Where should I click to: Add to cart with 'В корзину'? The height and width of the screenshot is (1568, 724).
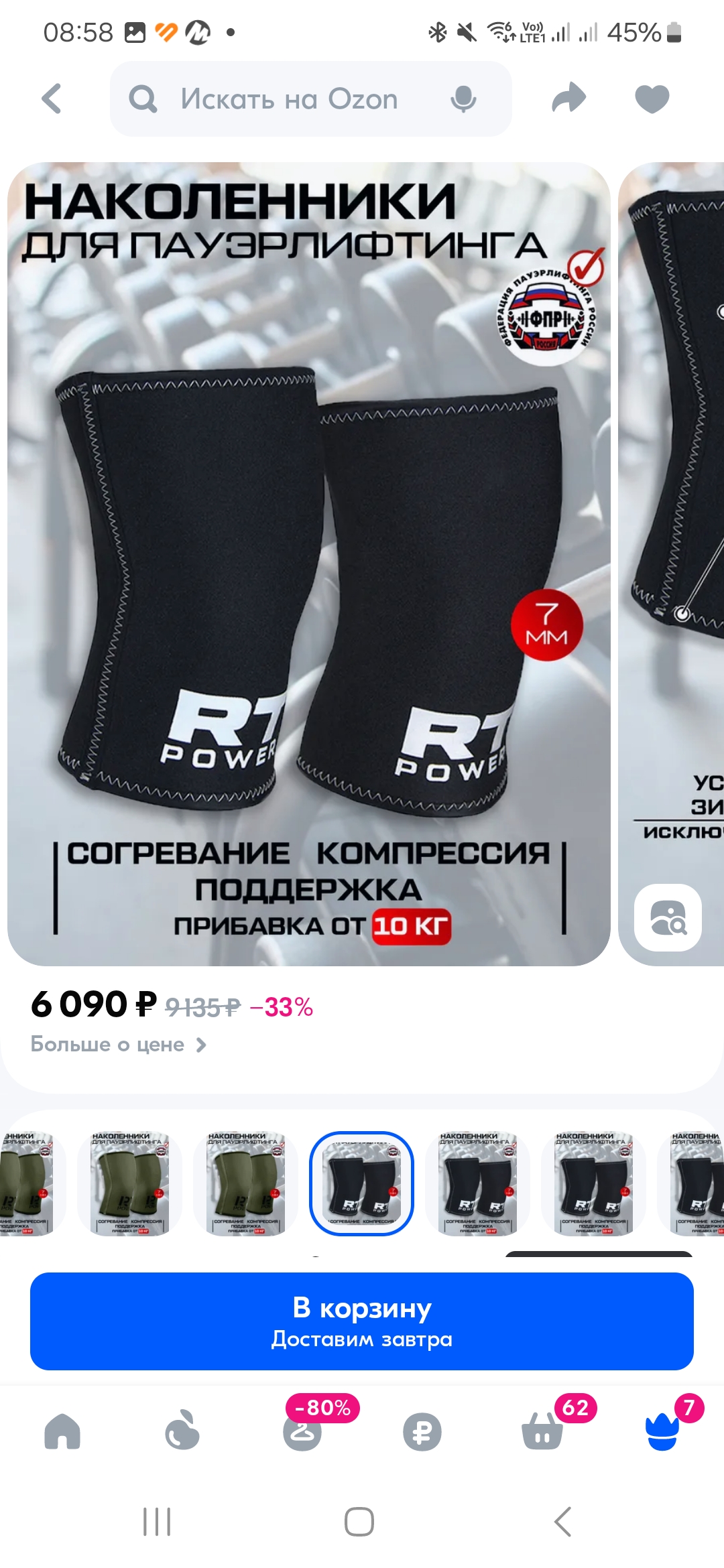(x=362, y=1321)
